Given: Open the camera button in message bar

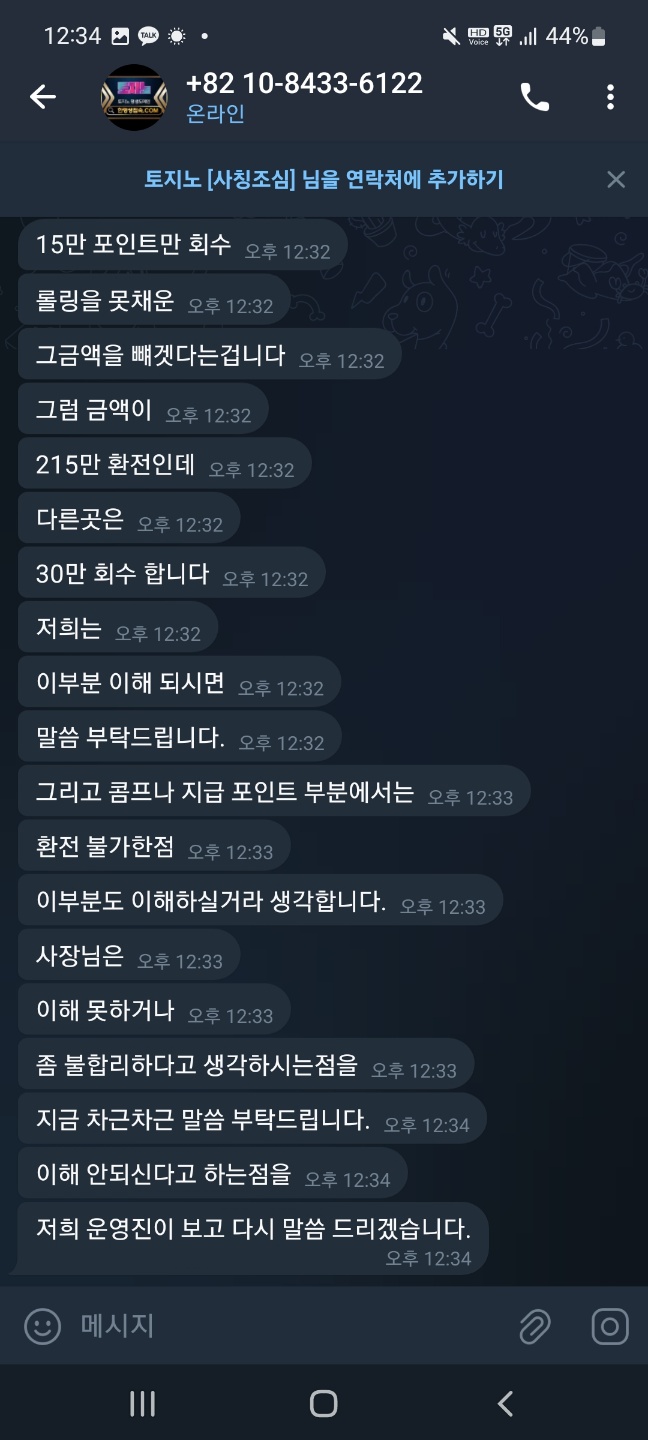Looking at the screenshot, I should click(609, 1327).
